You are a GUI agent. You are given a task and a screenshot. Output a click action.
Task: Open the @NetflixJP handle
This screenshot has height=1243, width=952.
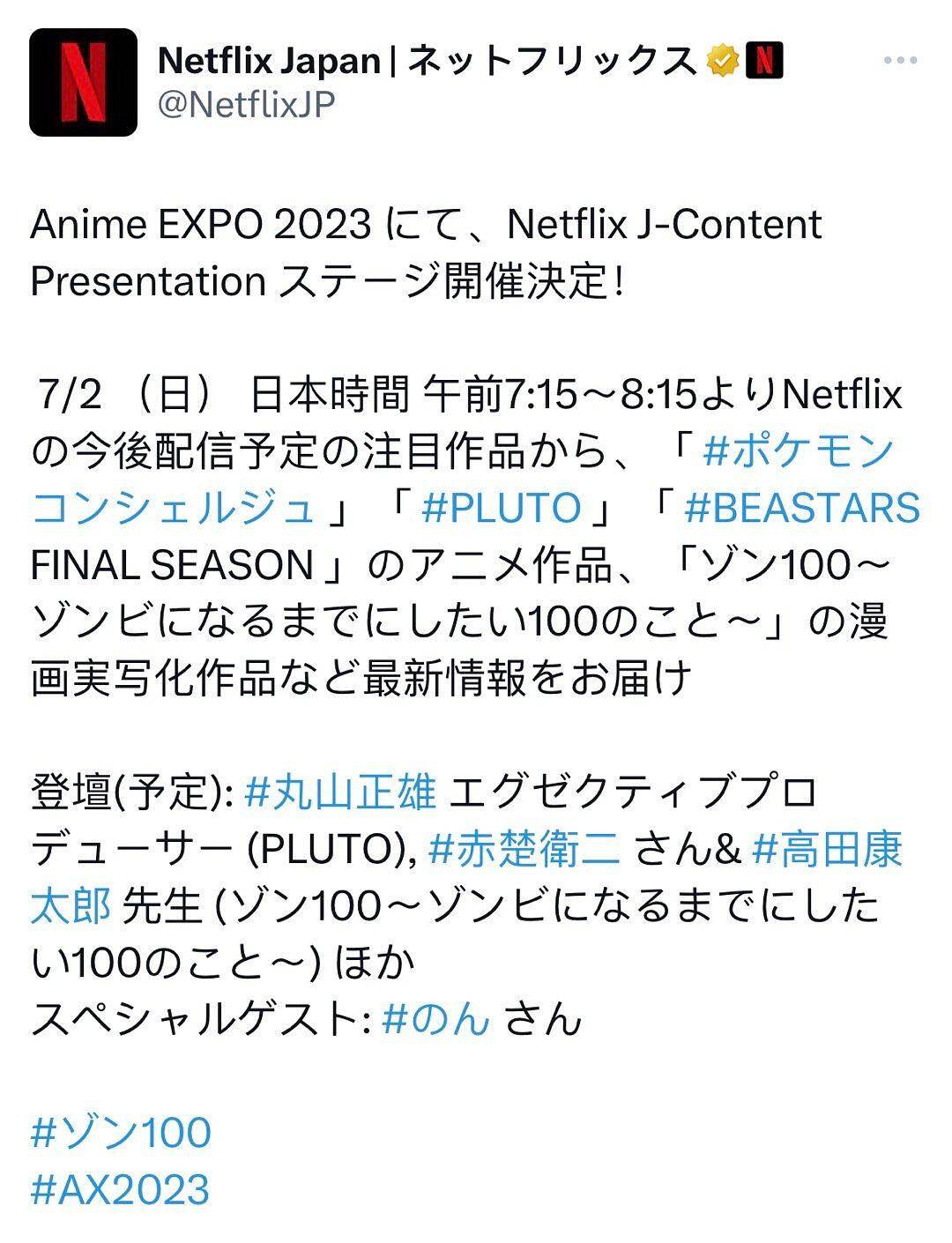pyautogui.click(x=246, y=105)
